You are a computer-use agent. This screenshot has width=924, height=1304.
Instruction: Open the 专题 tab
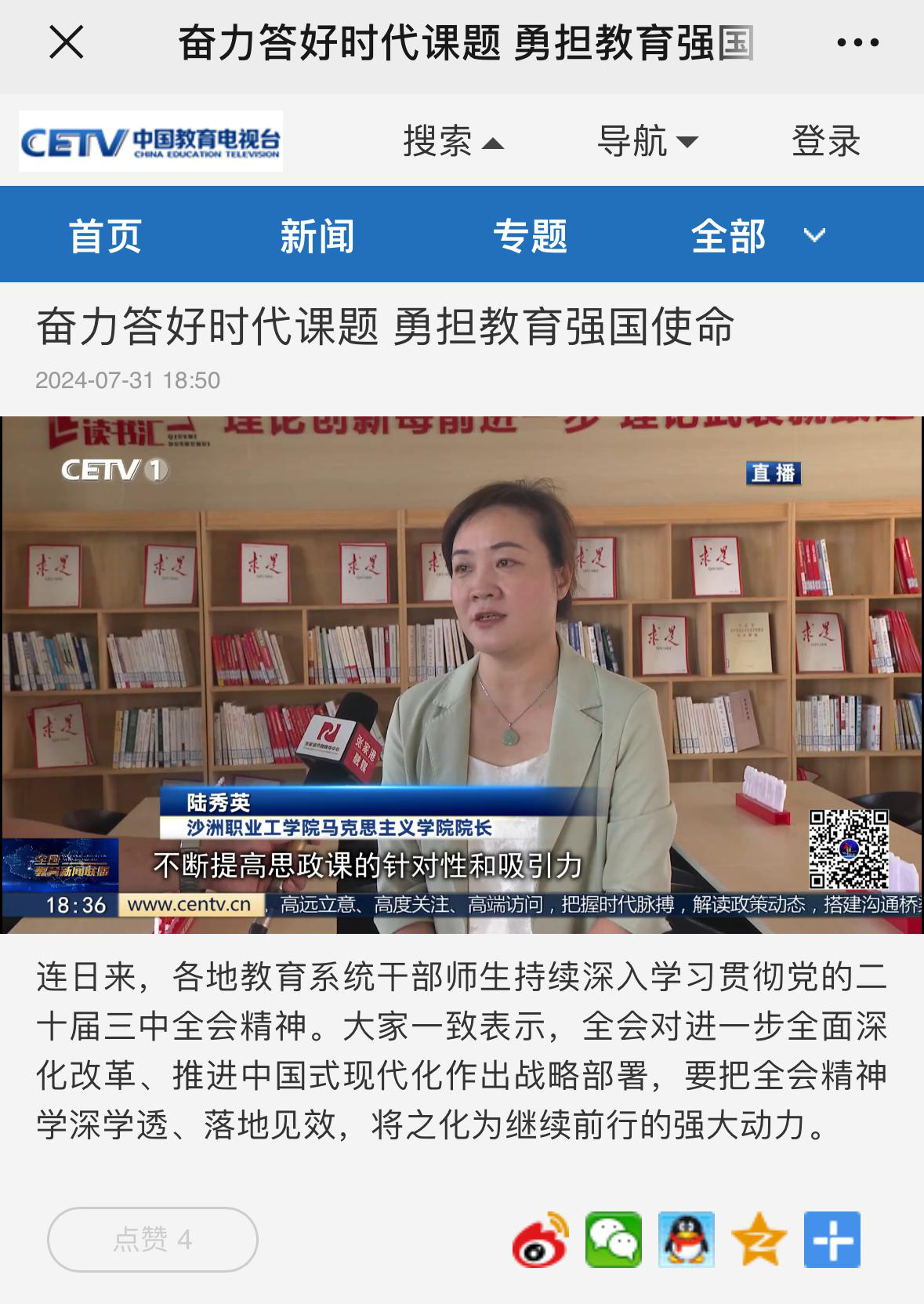coord(530,235)
